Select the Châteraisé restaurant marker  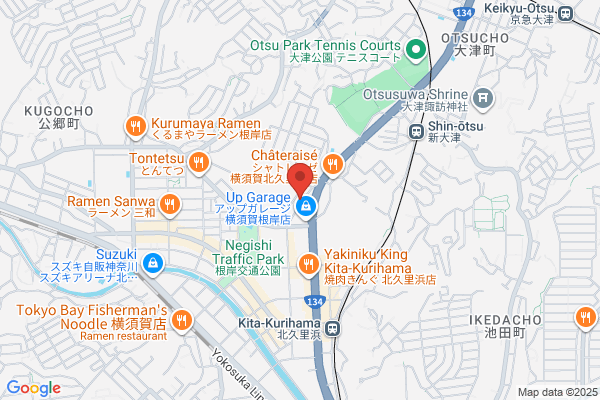click(x=333, y=165)
